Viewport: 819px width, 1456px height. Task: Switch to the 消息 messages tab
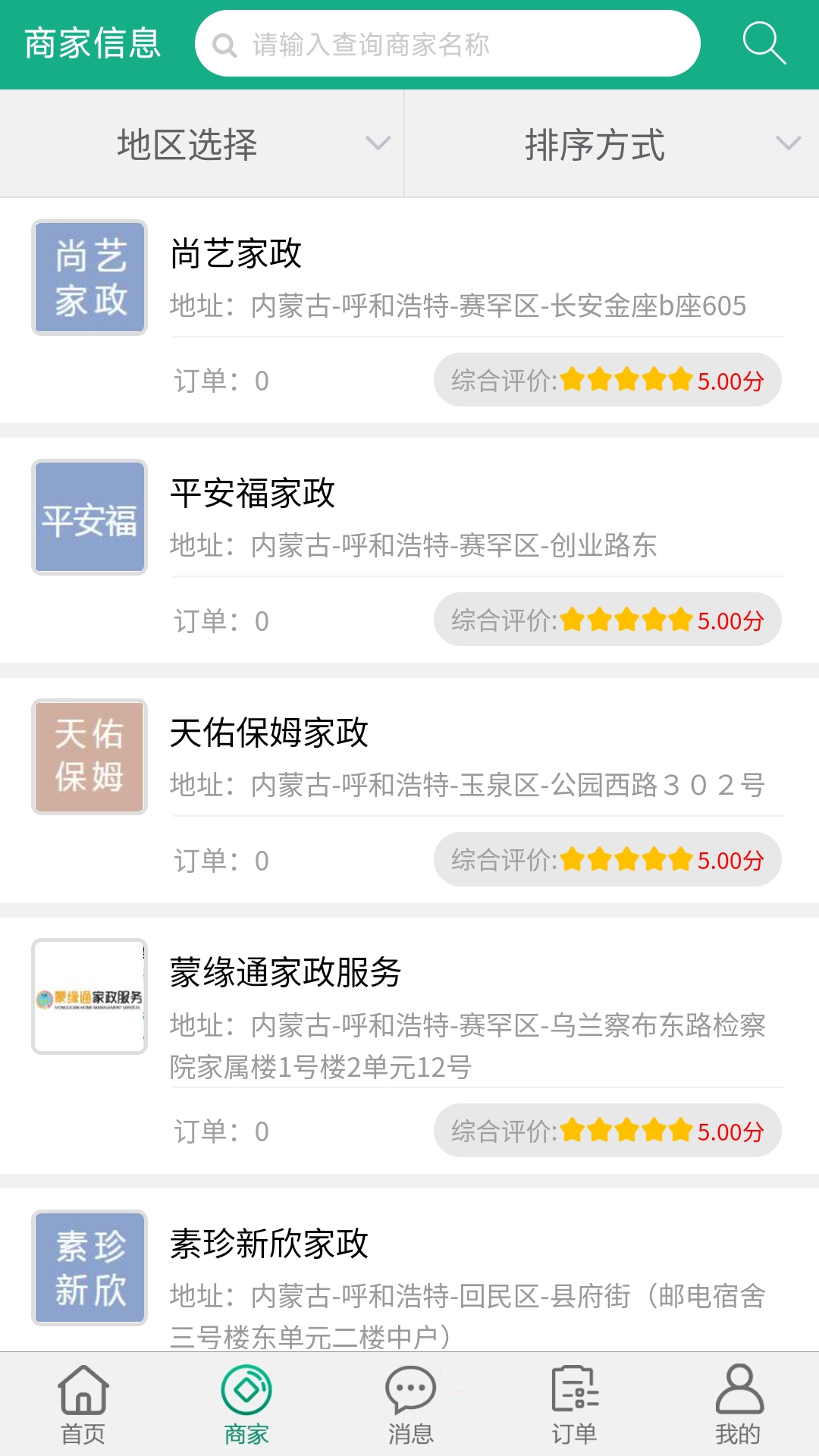410,1404
